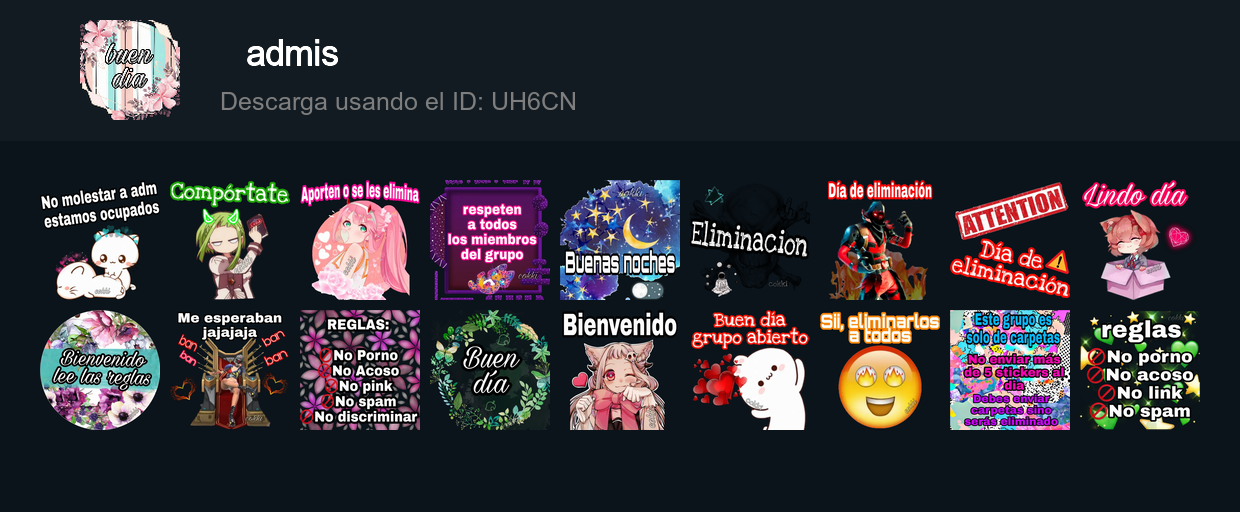View the 'REGLAS: No Porno' sticker
The width and height of the screenshot is (1240, 512).
click(x=360, y=370)
